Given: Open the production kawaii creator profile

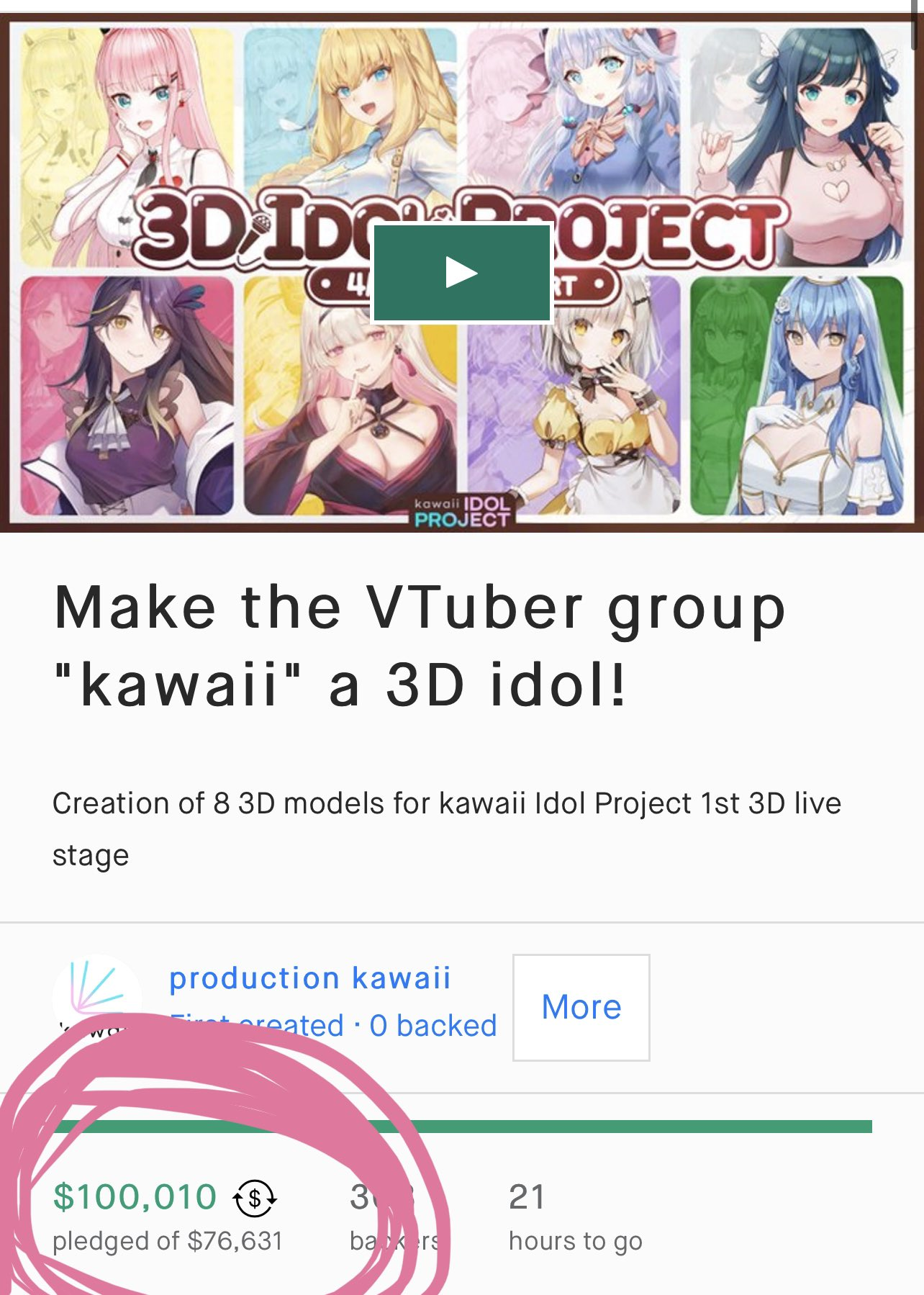Looking at the screenshot, I should click(309, 978).
